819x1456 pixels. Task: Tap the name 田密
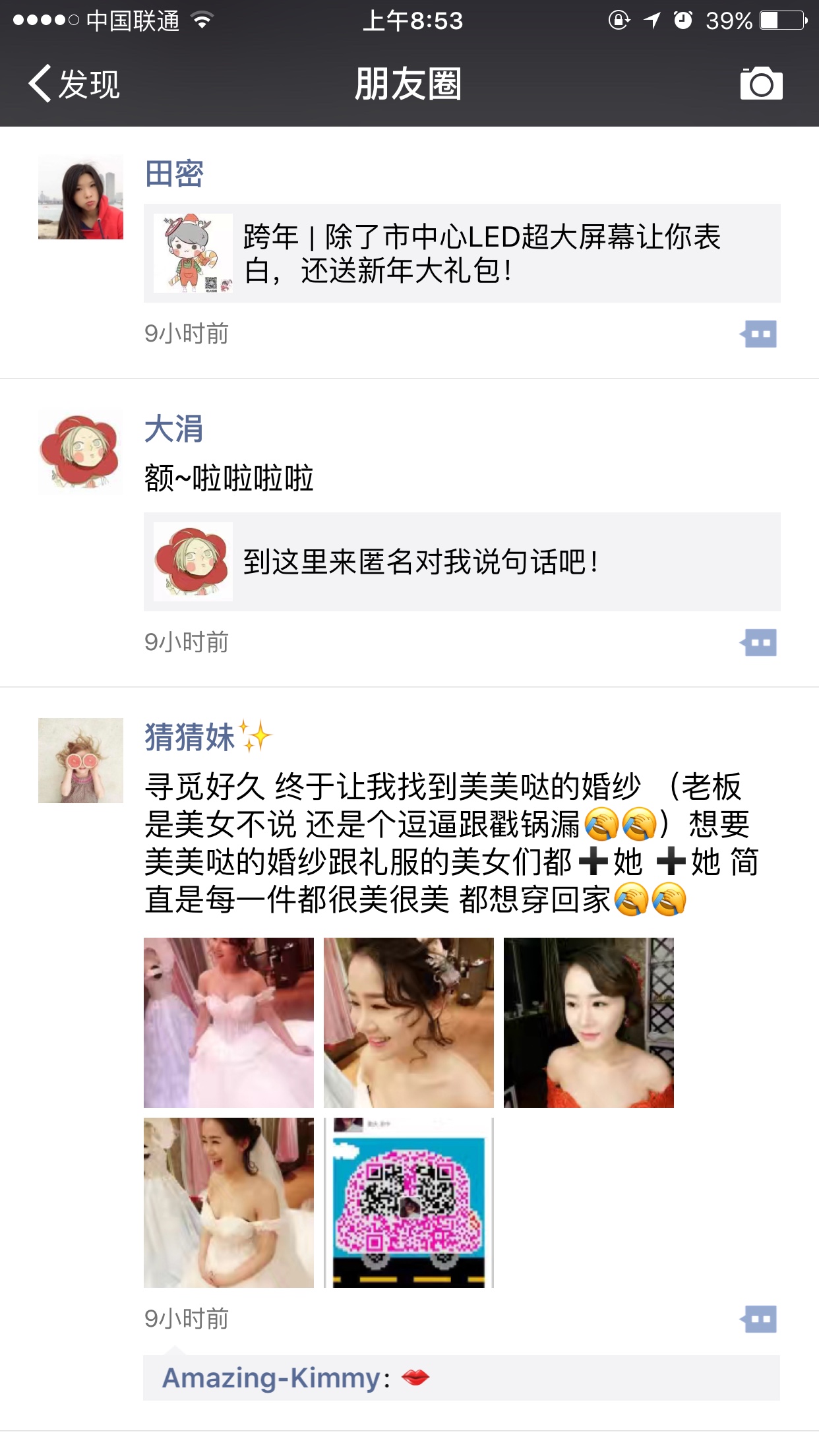(173, 174)
